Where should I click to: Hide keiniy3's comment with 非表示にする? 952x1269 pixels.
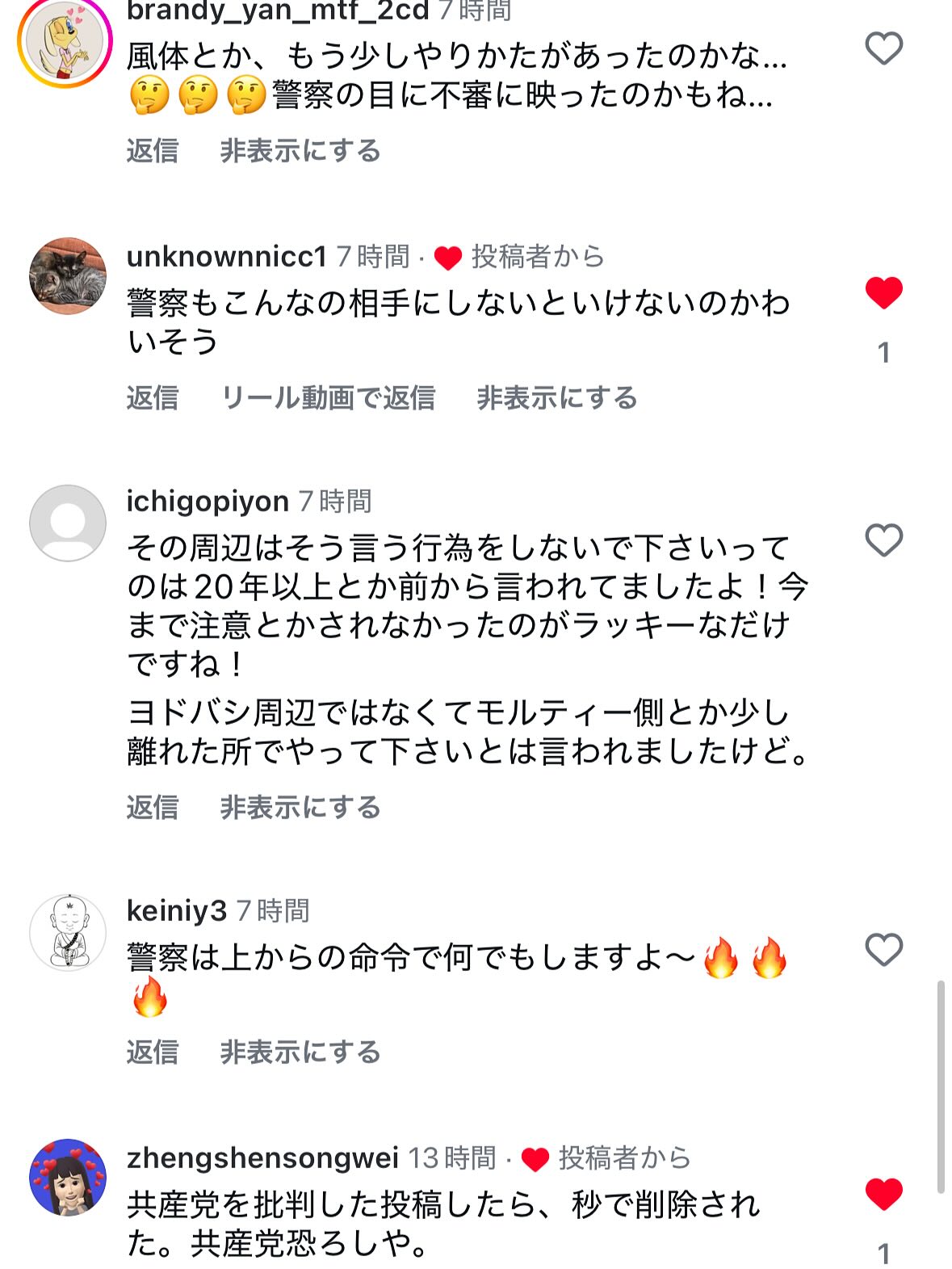point(300,1052)
